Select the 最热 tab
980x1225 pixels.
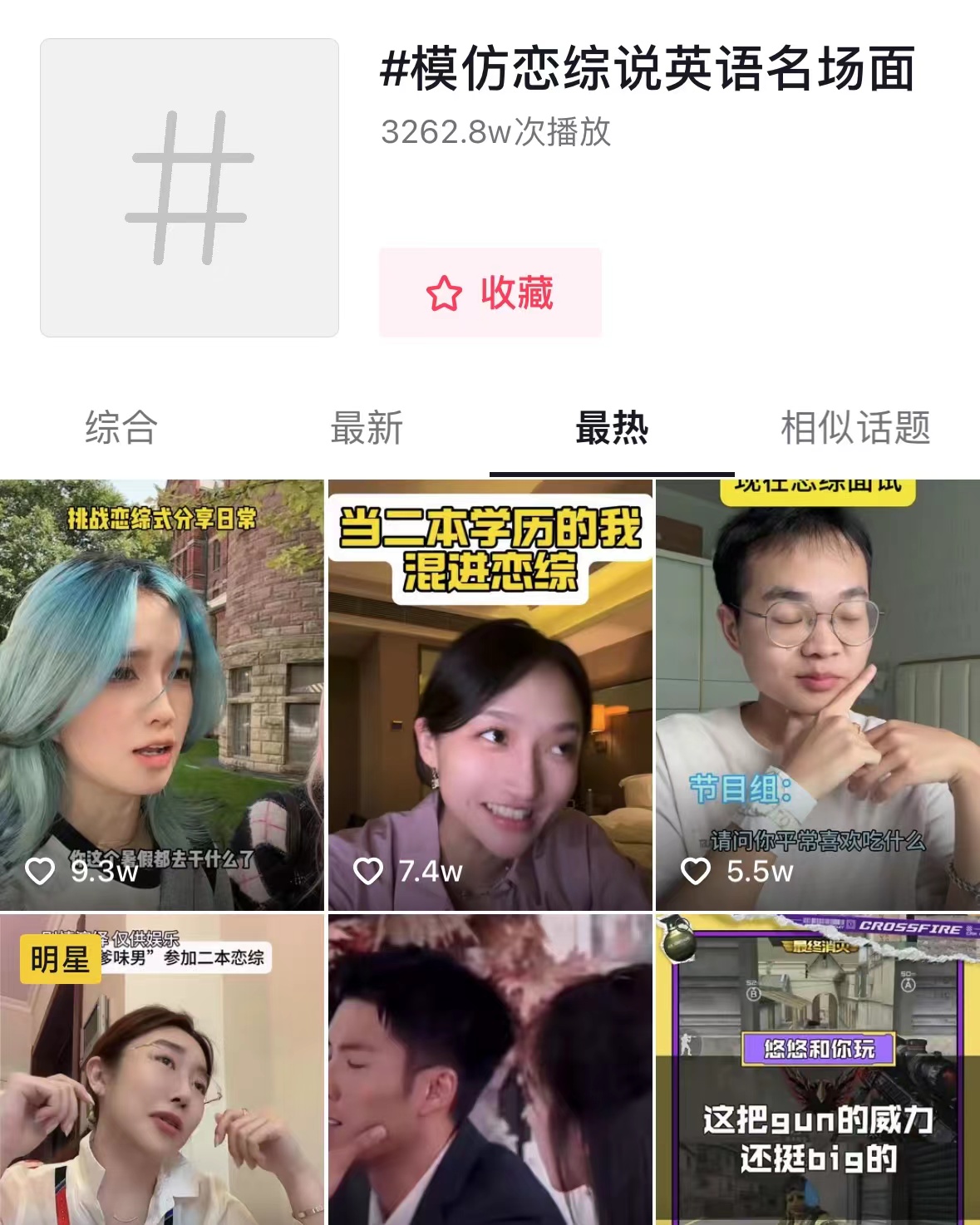[x=612, y=428]
